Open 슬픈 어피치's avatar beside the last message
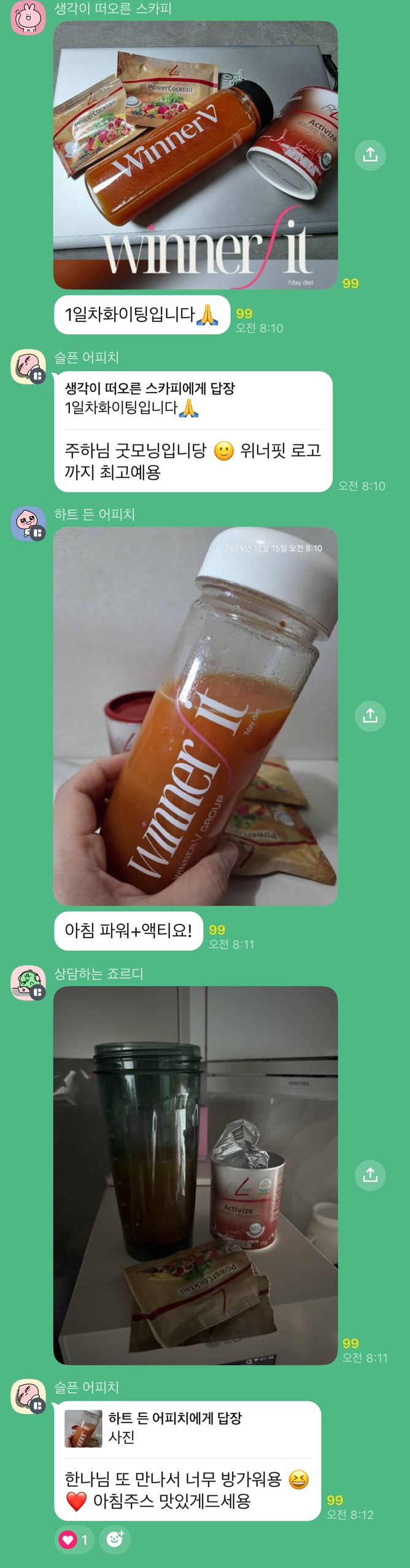This screenshot has width=410, height=1568. pos(28,1396)
